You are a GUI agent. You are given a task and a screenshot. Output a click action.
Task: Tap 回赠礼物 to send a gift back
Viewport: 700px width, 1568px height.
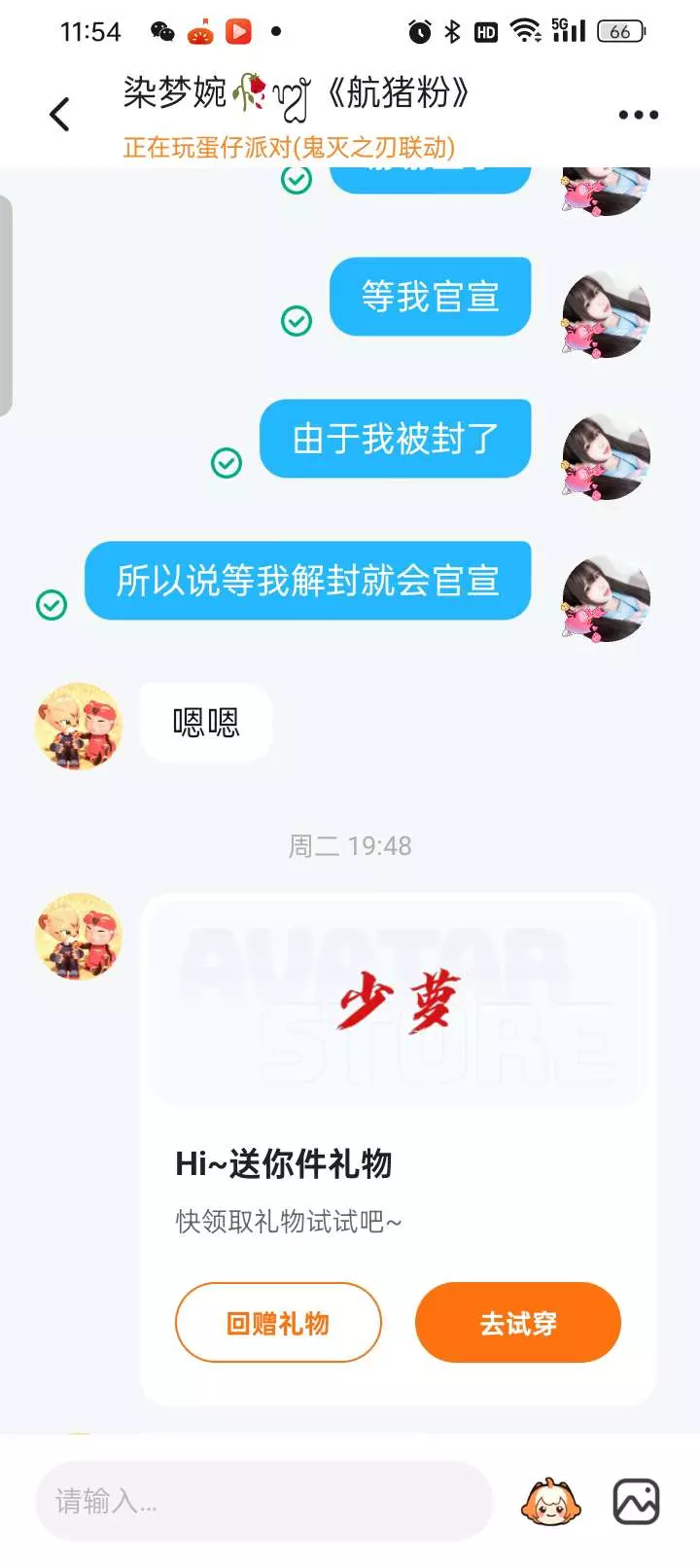coord(278,1323)
